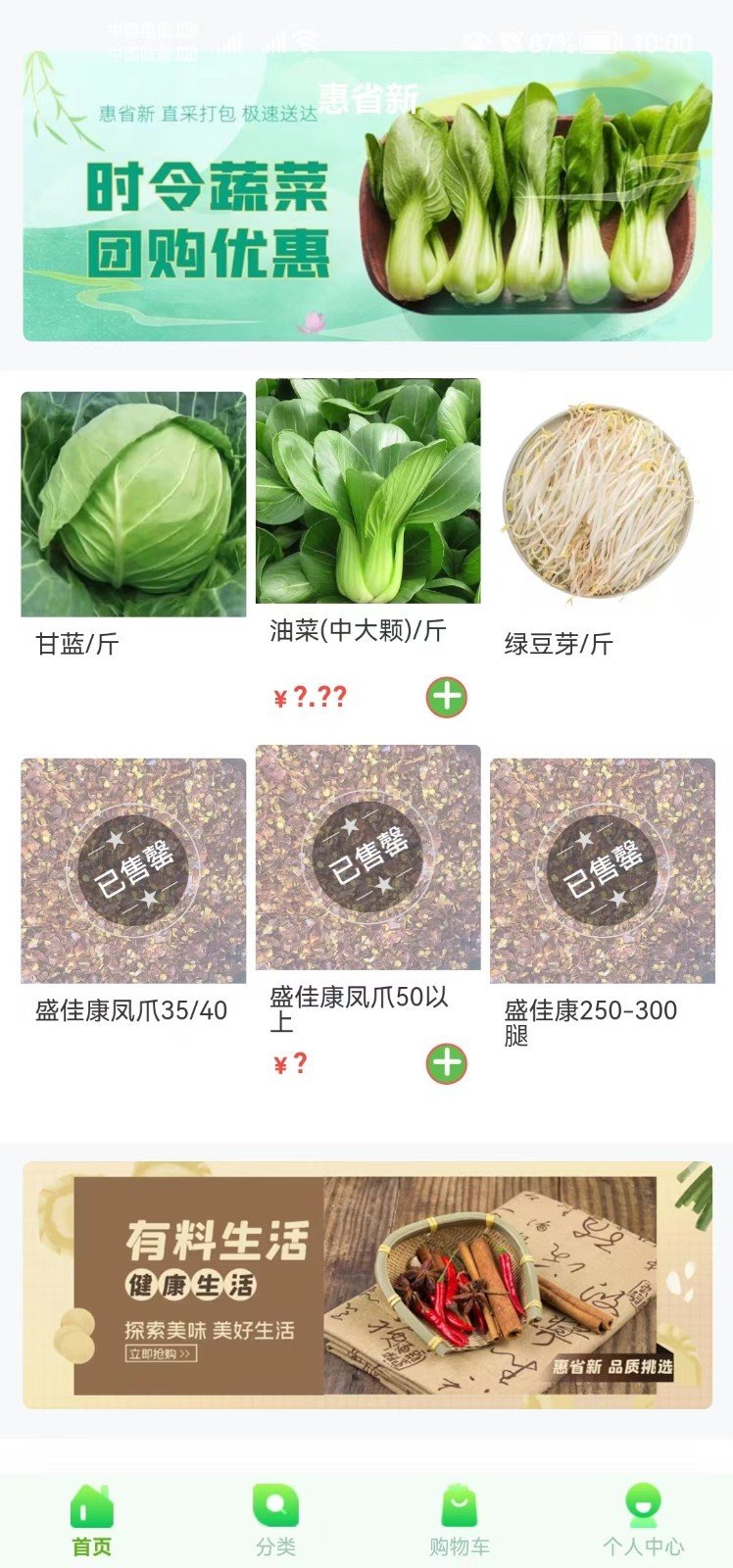
Task: Tap the ¥? price under 盛佳康凤爪50以上
Action: point(288,1061)
